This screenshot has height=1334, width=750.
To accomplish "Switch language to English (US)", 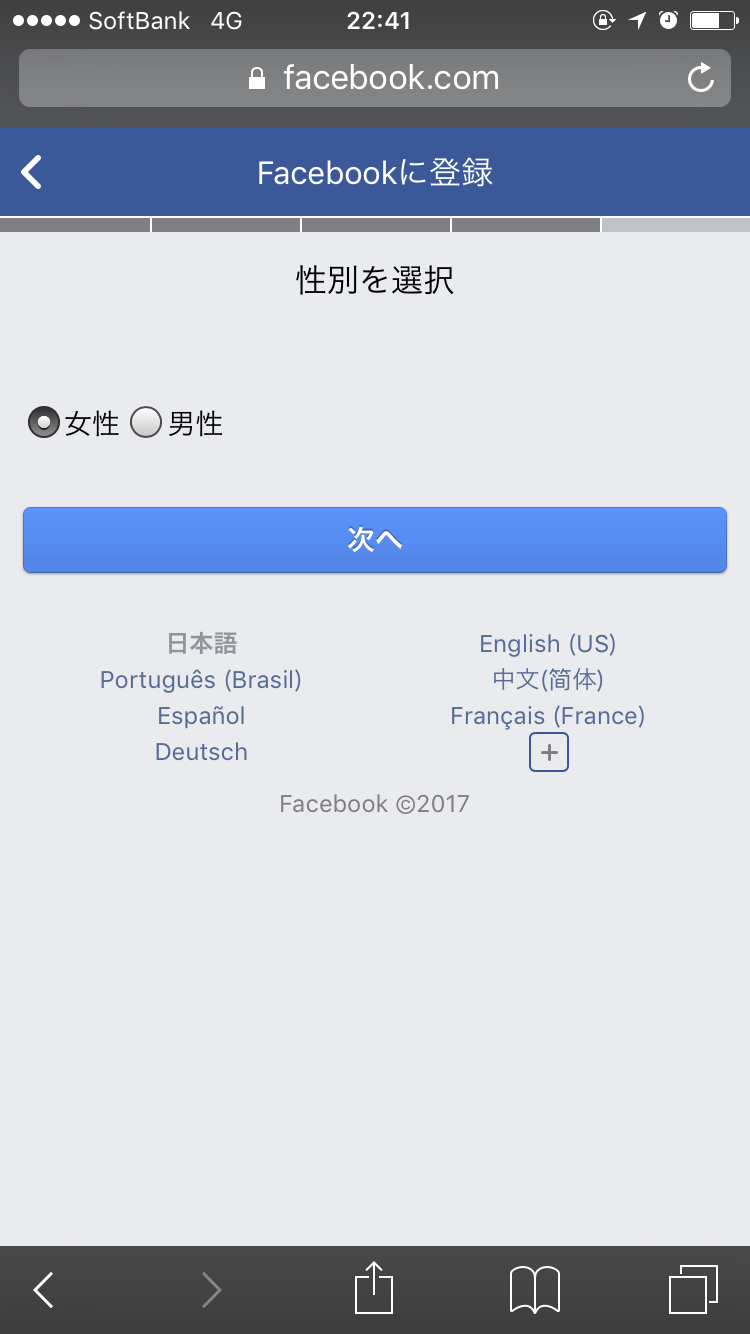I will pos(548,644).
